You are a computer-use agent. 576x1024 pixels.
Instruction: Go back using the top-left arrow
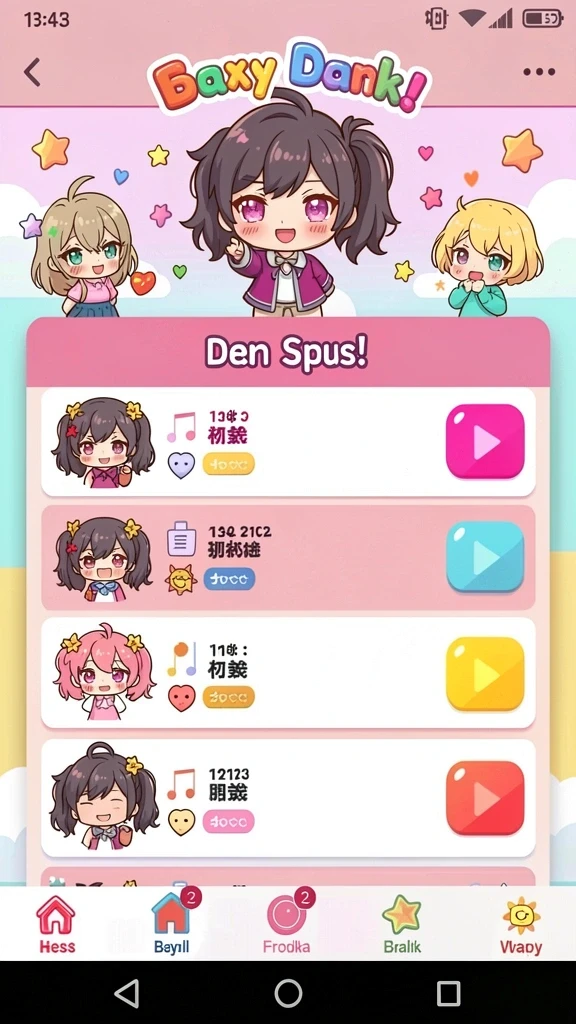pyautogui.click(x=32, y=72)
